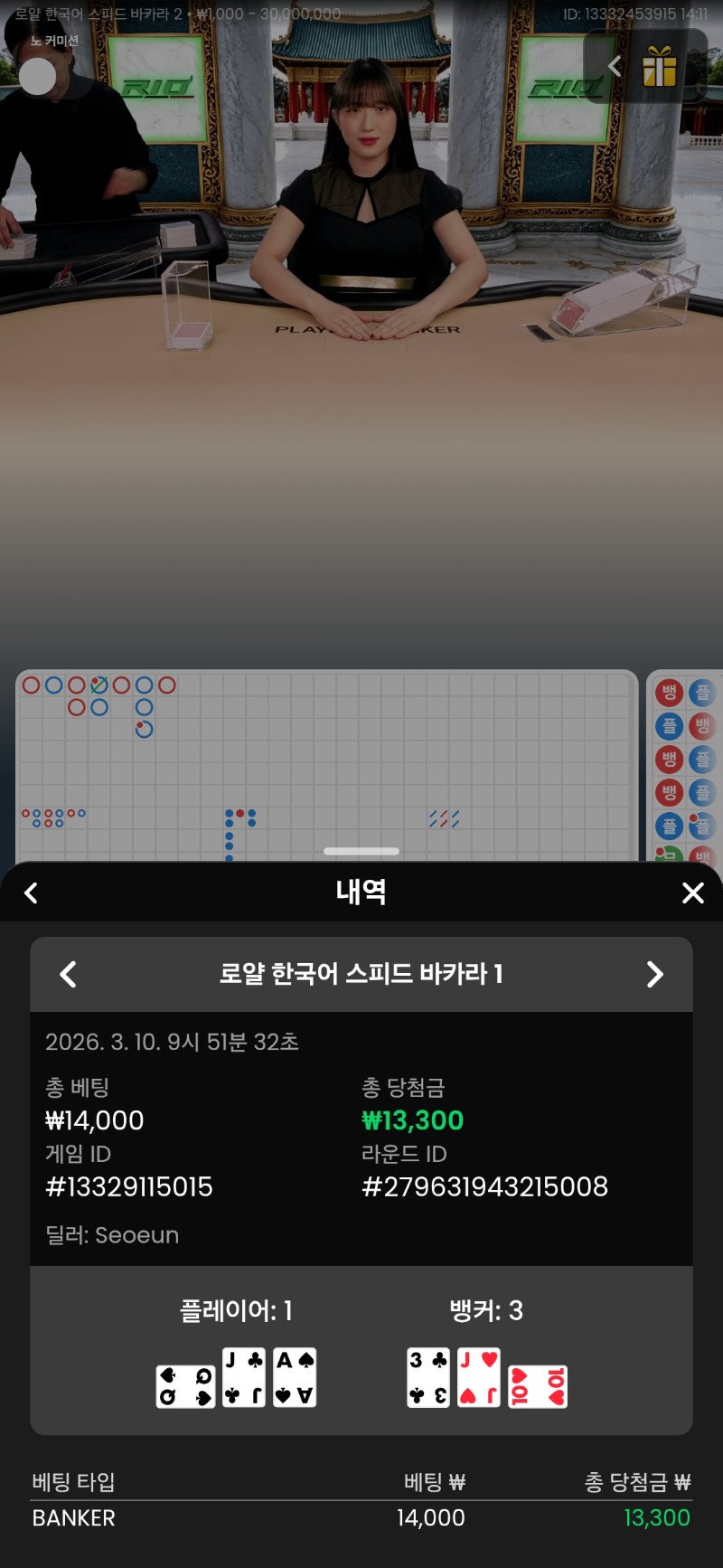Close the 내역 history panel
The height and width of the screenshot is (1568, 723).
pyautogui.click(x=692, y=893)
